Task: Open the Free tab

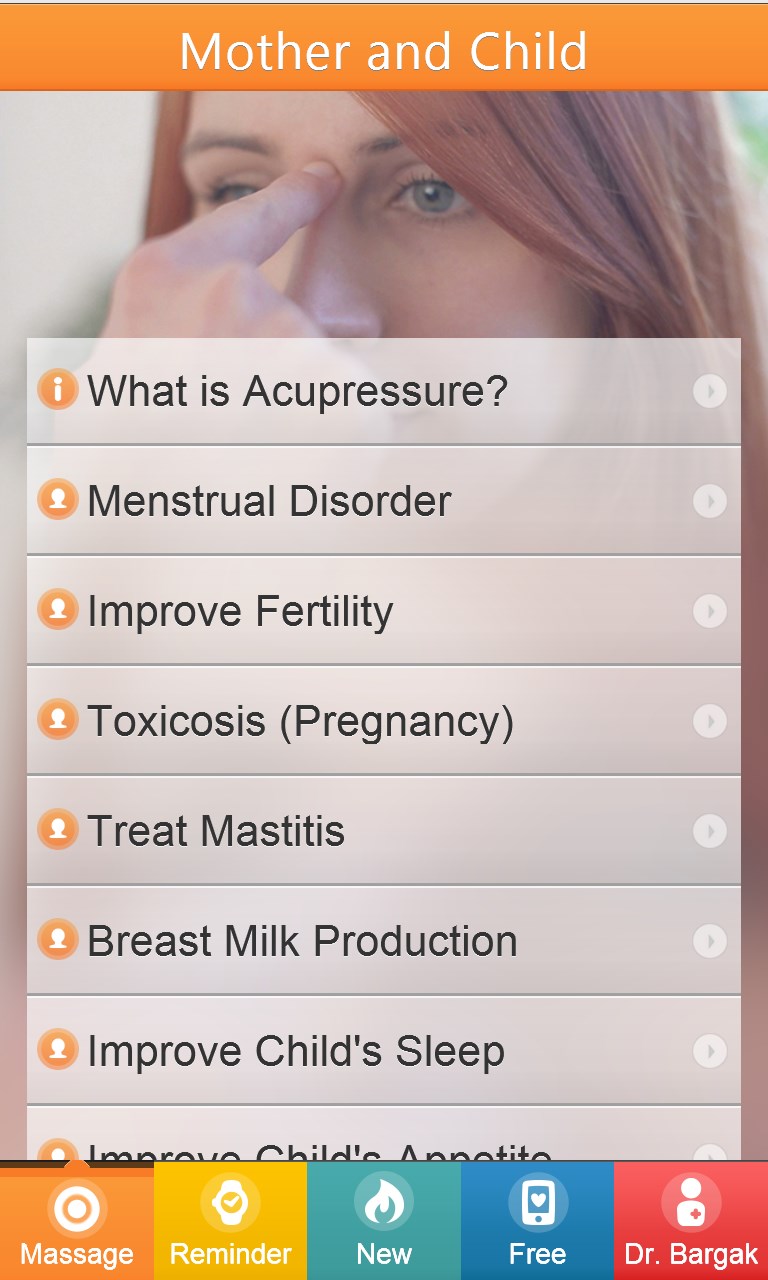Action: tap(537, 1222)
